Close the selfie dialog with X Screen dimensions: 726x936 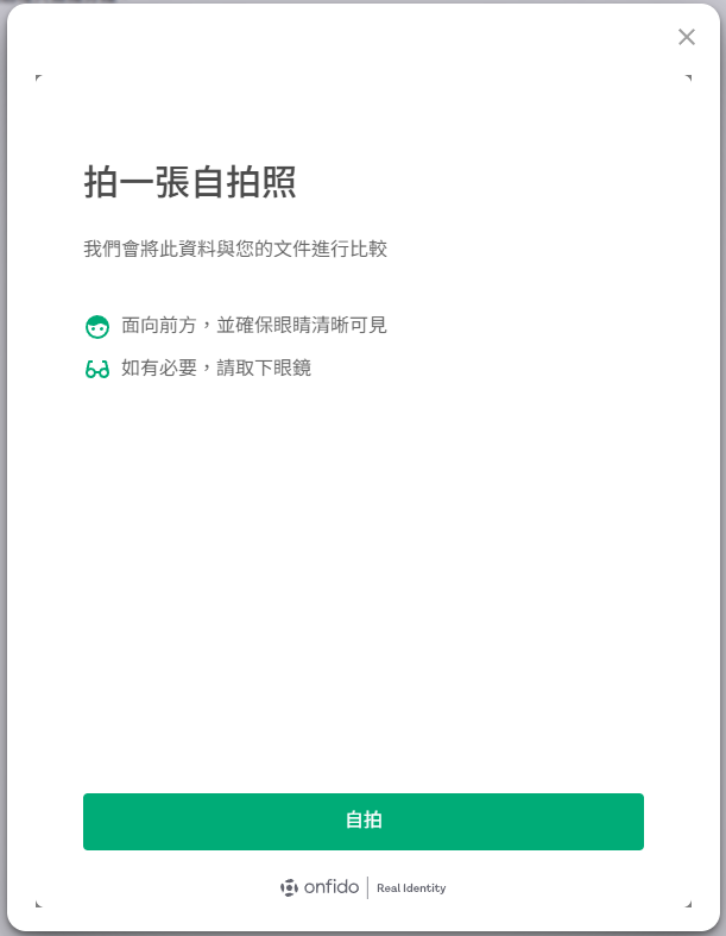pos(686,37)
